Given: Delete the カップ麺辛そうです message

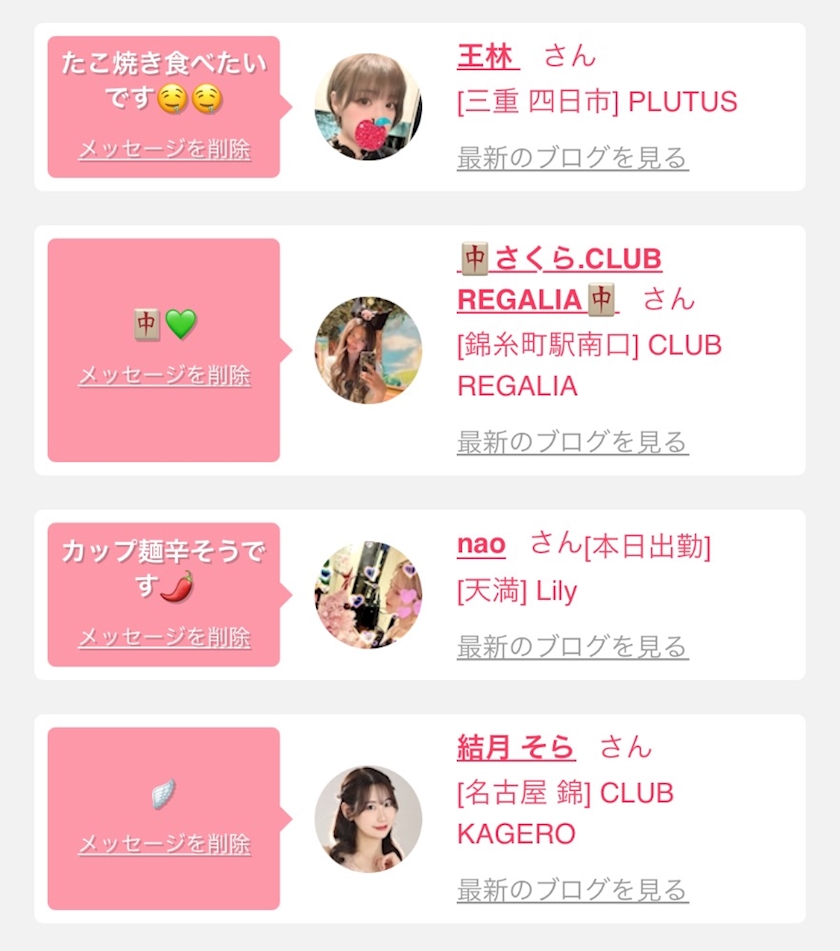Looking at the screenshot, I should 164,637.
